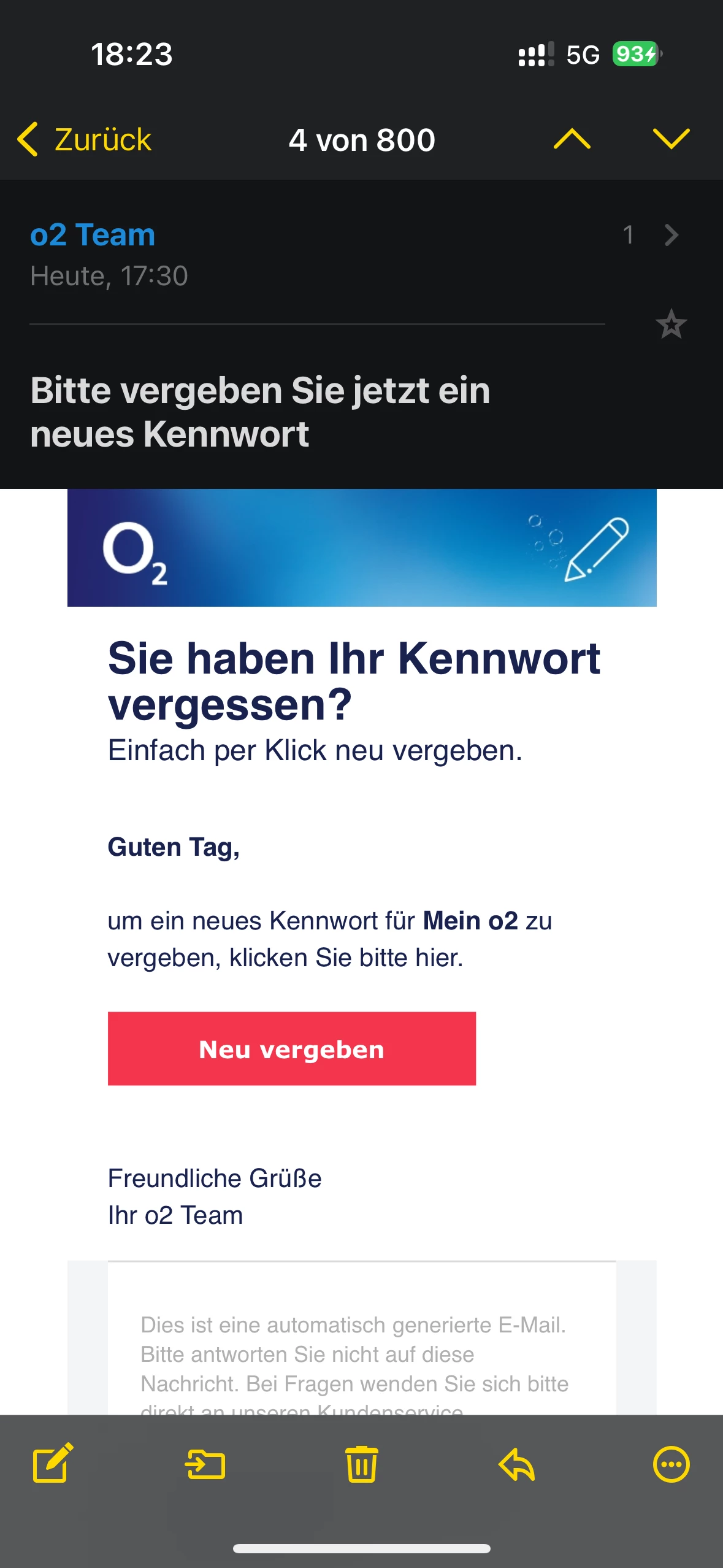Screen dimensions: 723x1568
Task: Move this email to a folder
Action: [205, 1464]
